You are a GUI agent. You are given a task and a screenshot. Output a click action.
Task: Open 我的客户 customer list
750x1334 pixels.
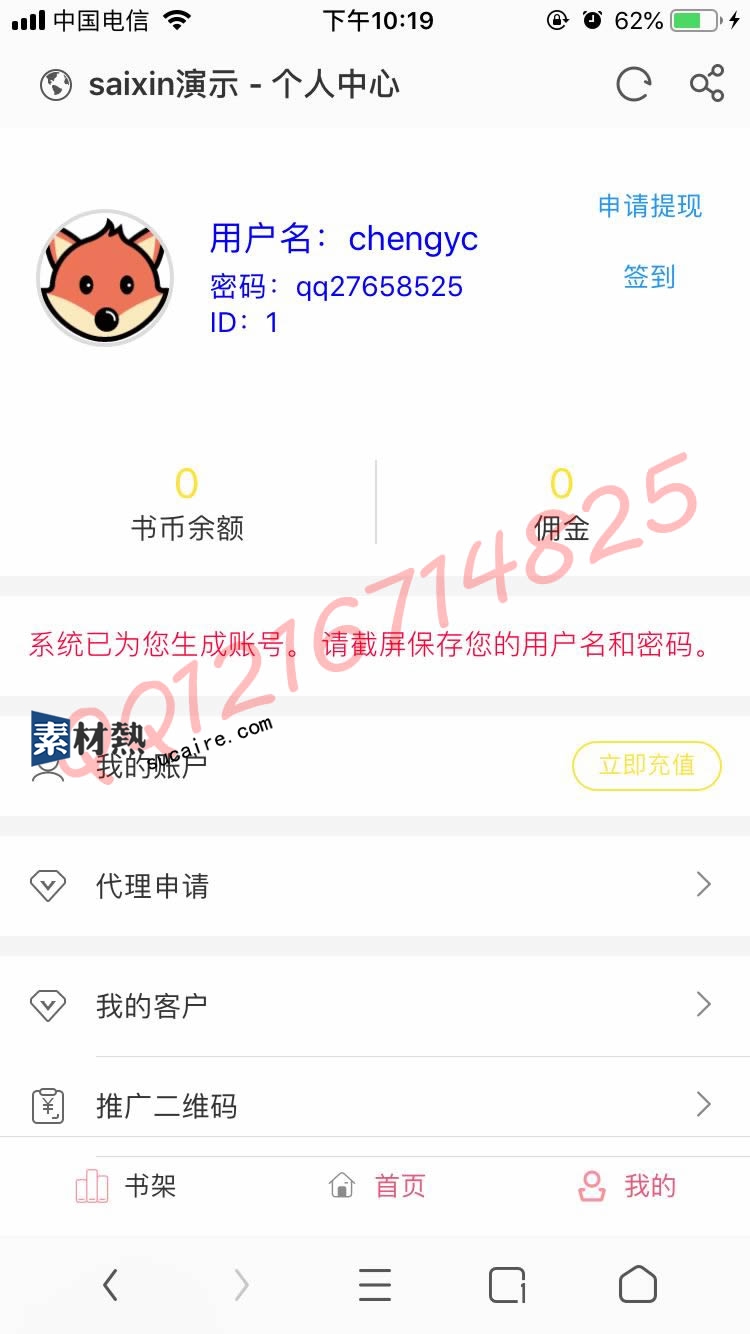point(375,1006)
